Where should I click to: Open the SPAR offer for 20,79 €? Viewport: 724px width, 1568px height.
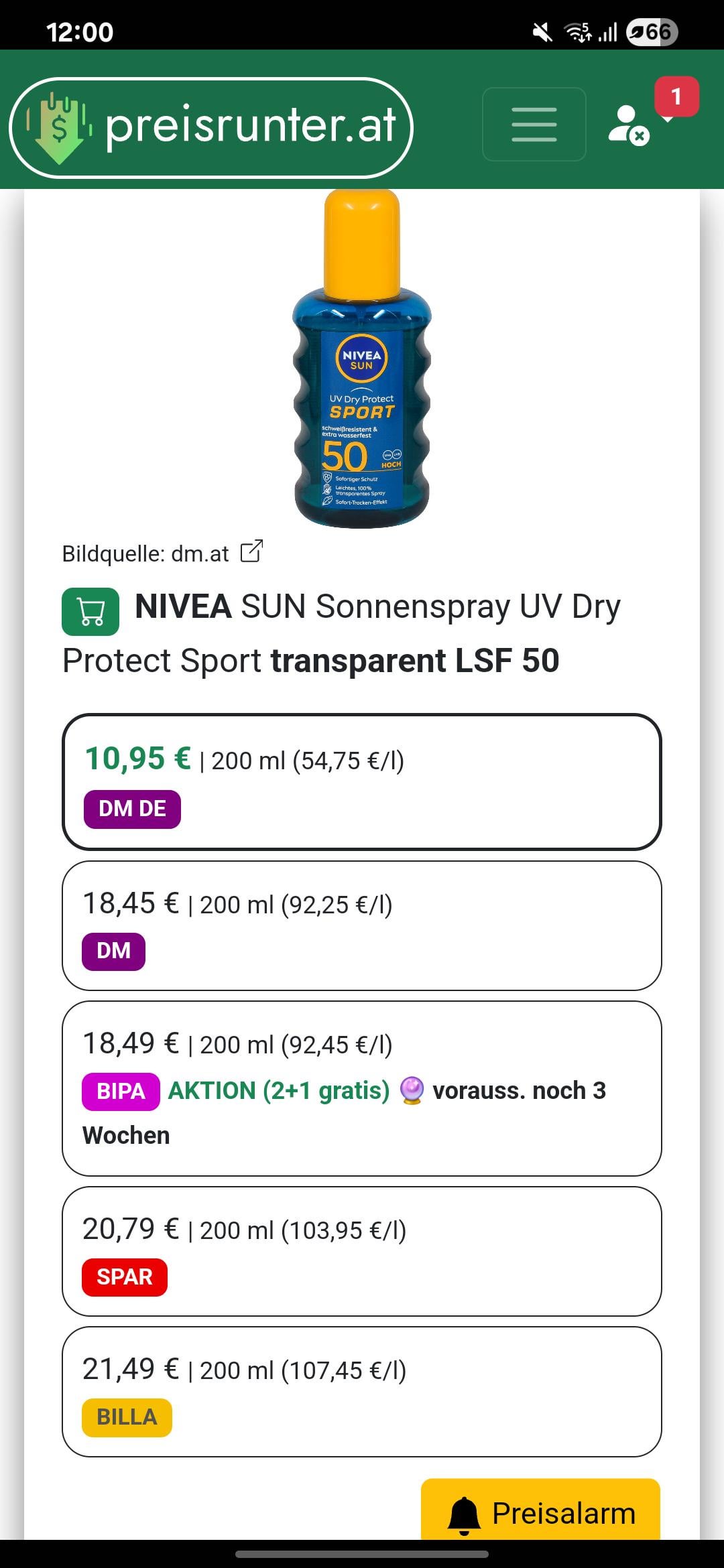(x=362, y=1251)
